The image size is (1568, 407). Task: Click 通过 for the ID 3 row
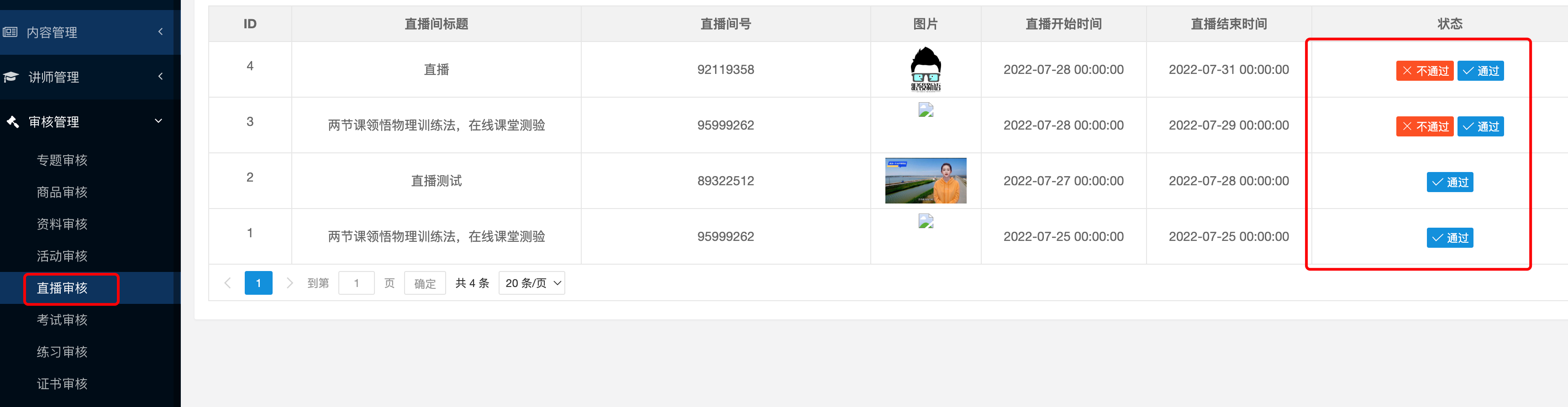[1480, 126]
